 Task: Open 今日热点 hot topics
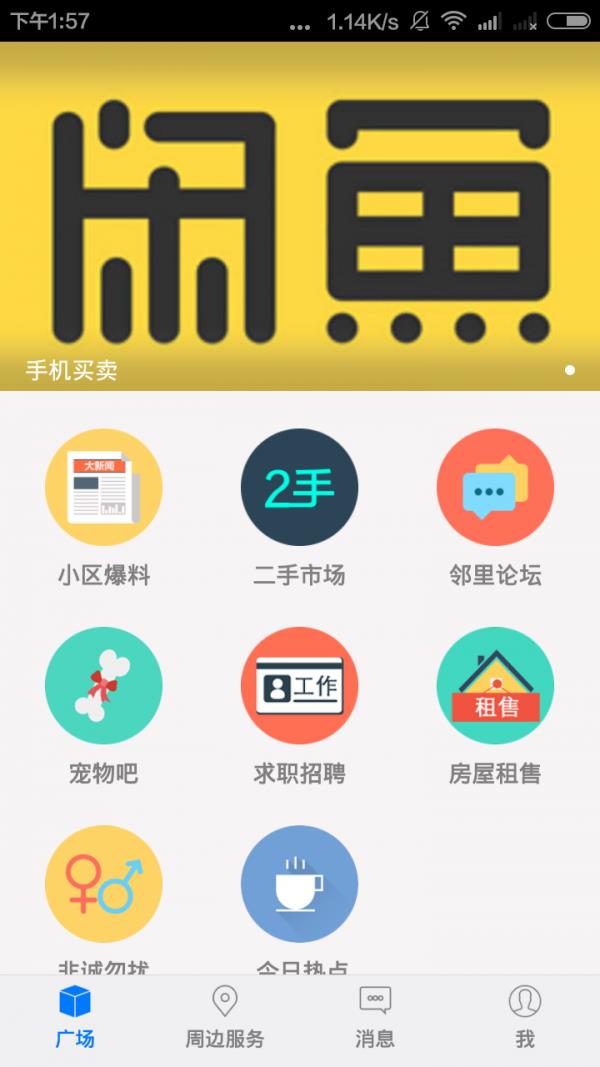point(299,884)
